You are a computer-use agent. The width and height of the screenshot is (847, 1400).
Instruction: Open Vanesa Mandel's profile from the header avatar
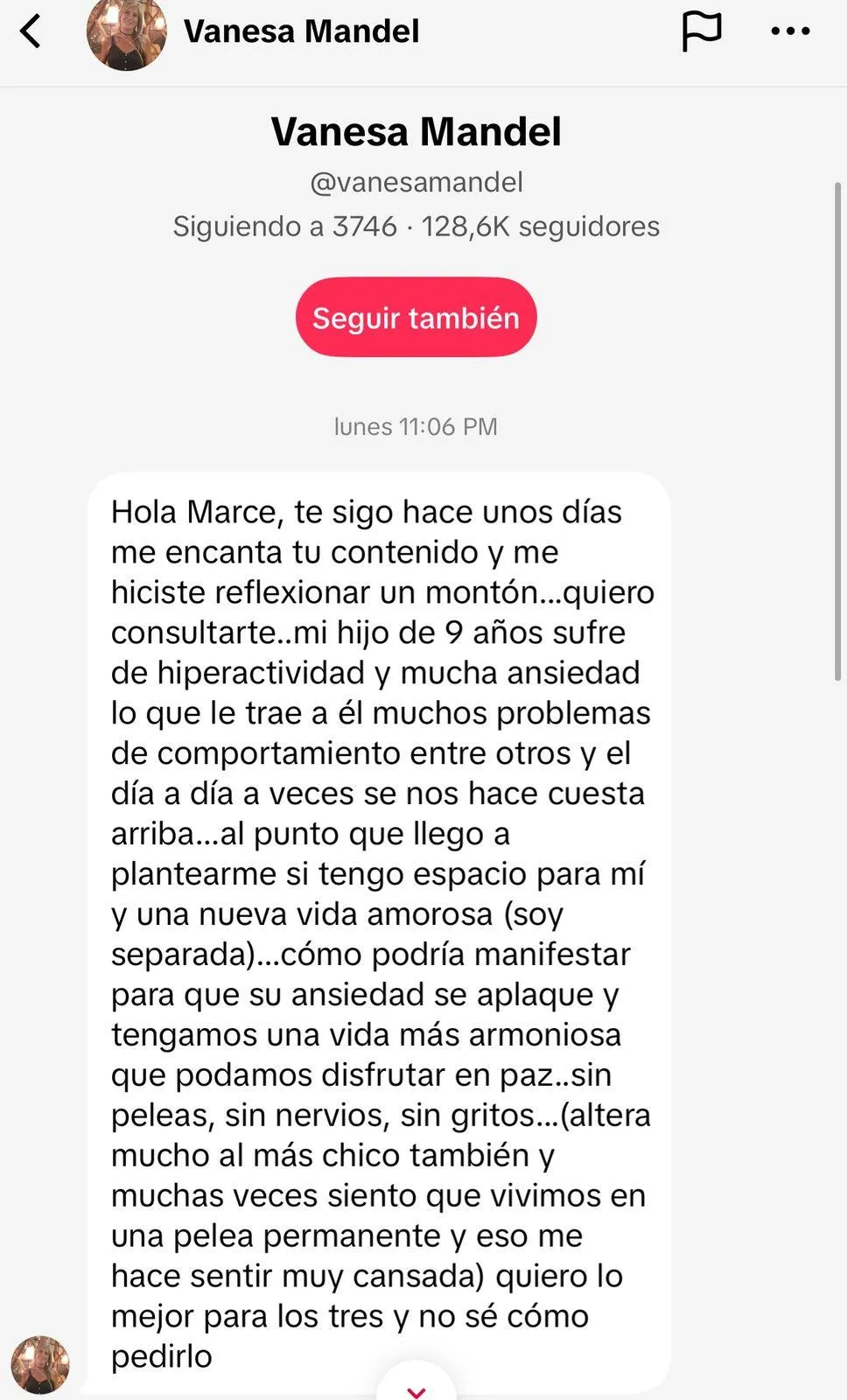(x=126, y=33)
